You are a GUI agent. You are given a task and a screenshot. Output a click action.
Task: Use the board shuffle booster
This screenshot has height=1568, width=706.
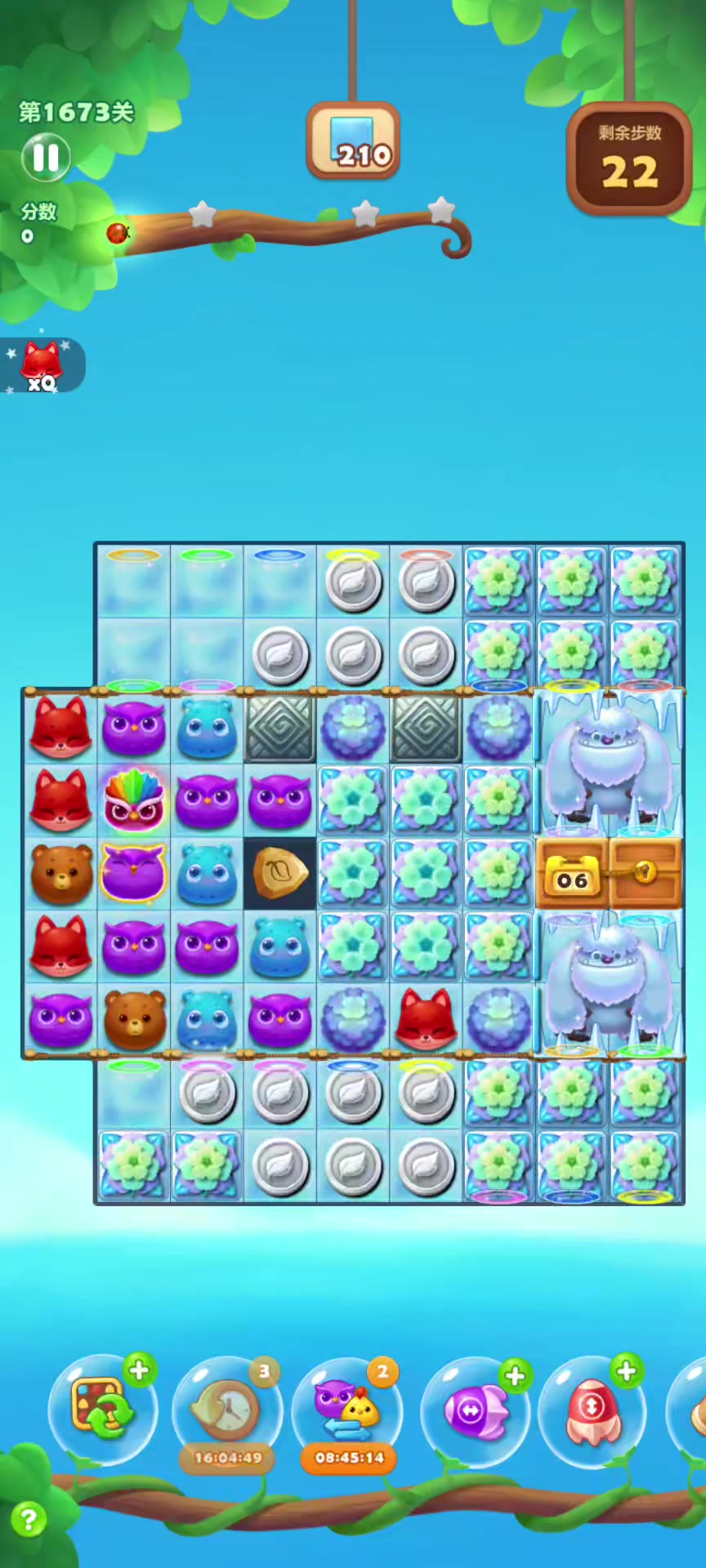click(102, 1409)
